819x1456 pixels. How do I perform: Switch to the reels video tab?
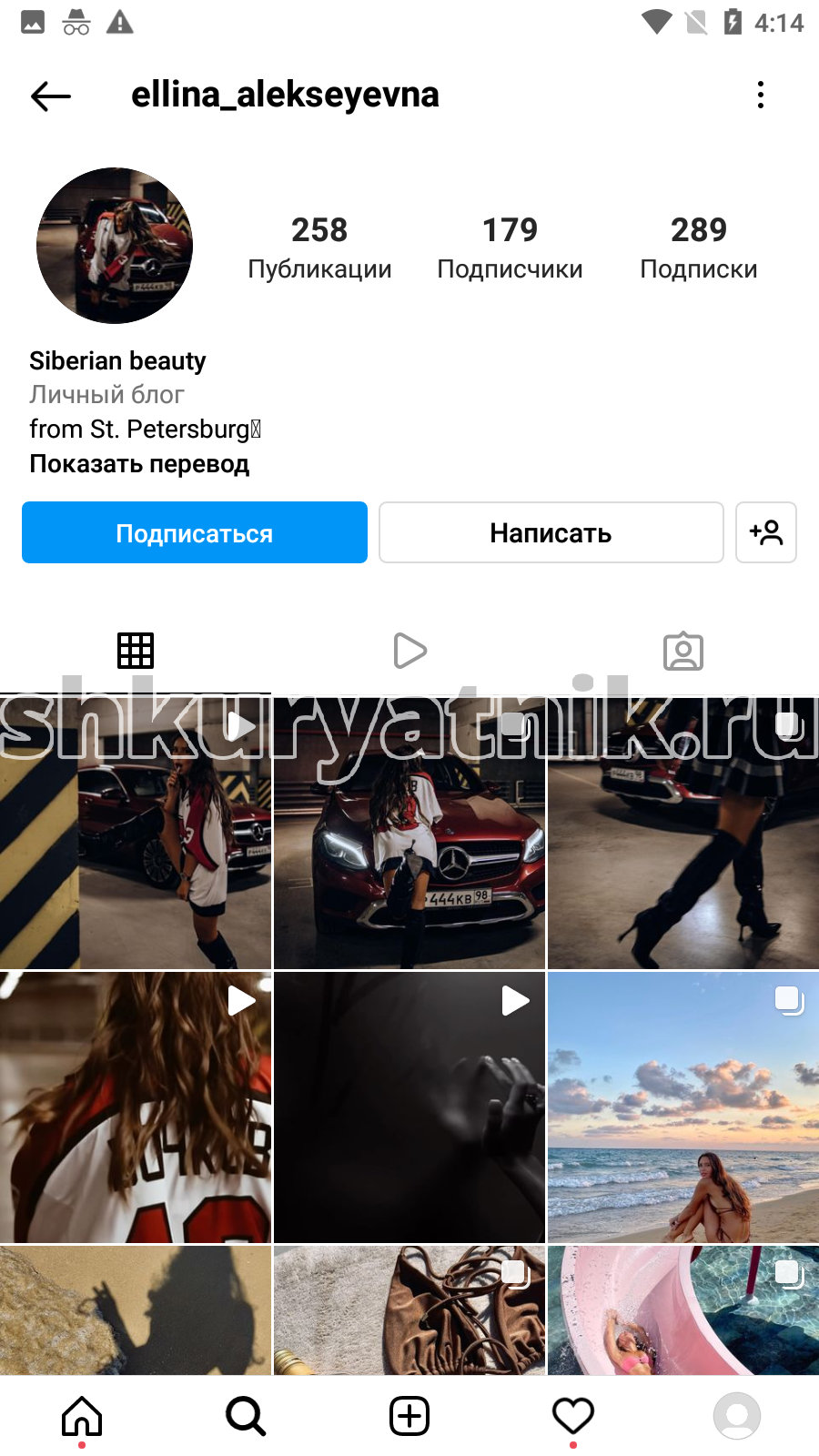(409, 651)
